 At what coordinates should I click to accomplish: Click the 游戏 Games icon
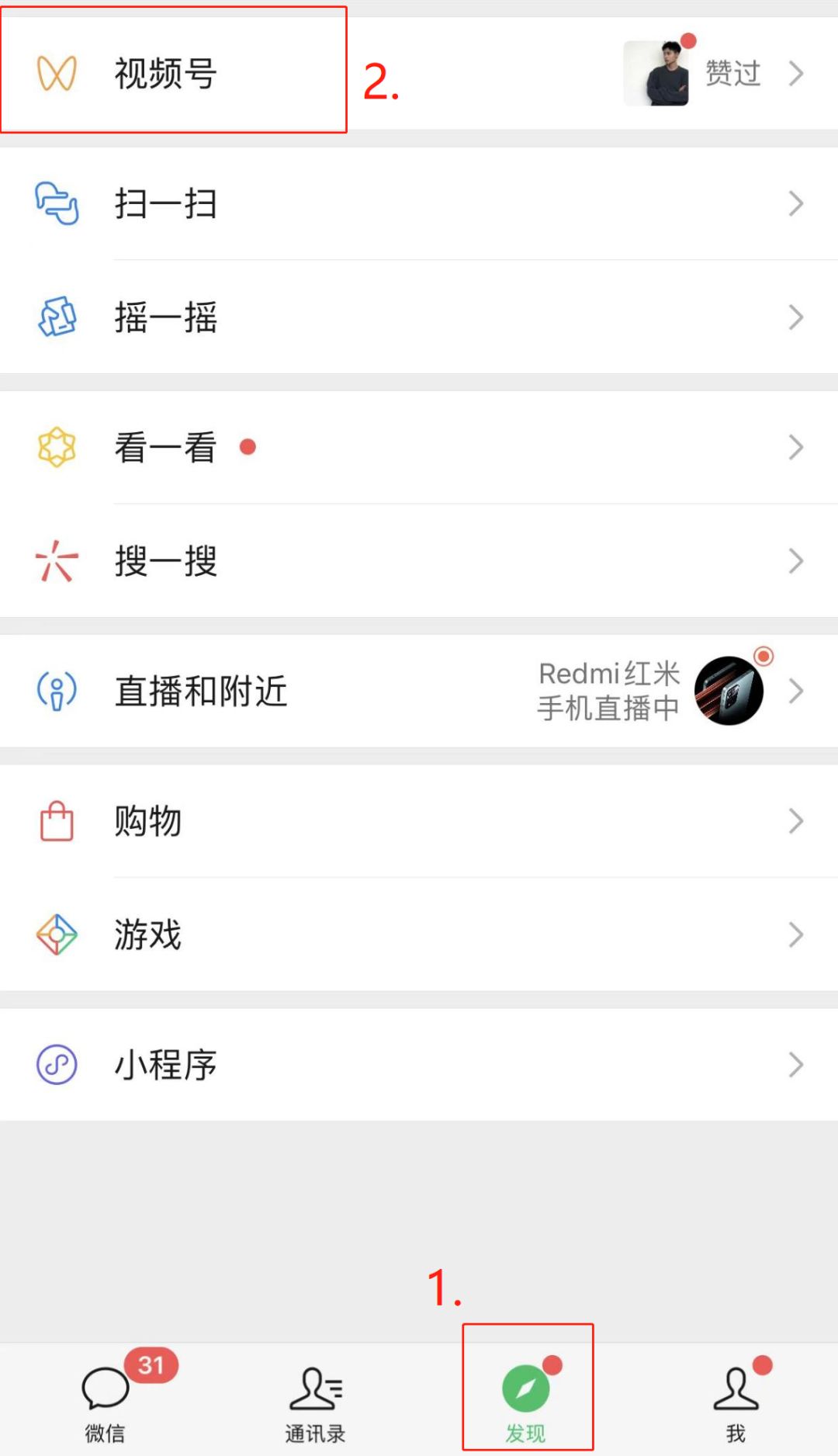point(56,934)
